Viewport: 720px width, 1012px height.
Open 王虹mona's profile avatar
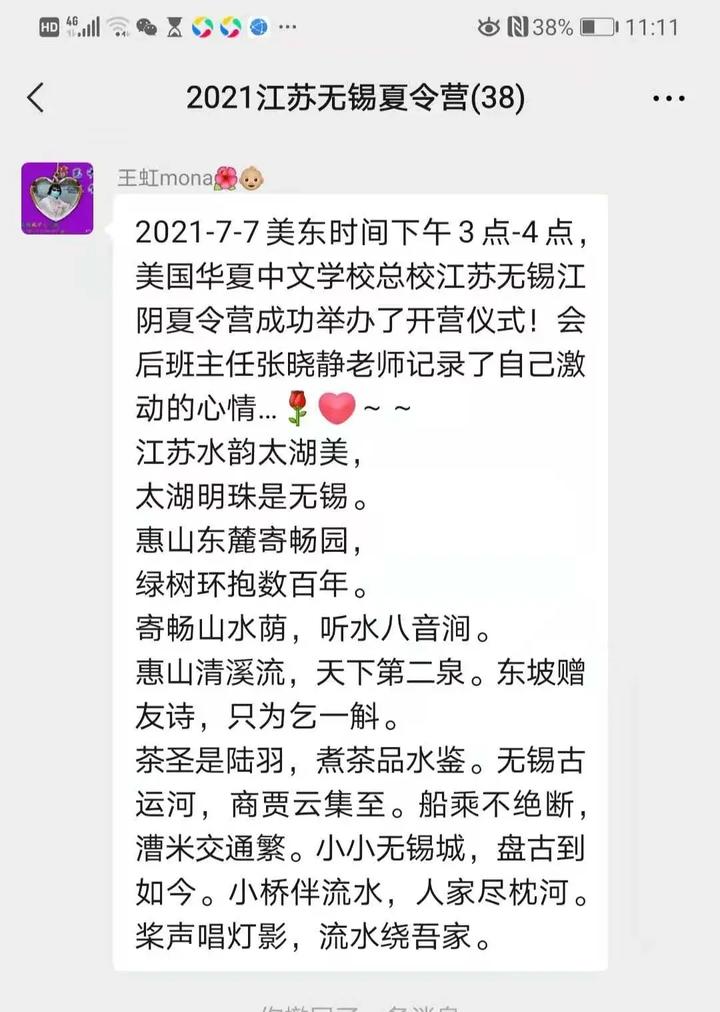57,198
